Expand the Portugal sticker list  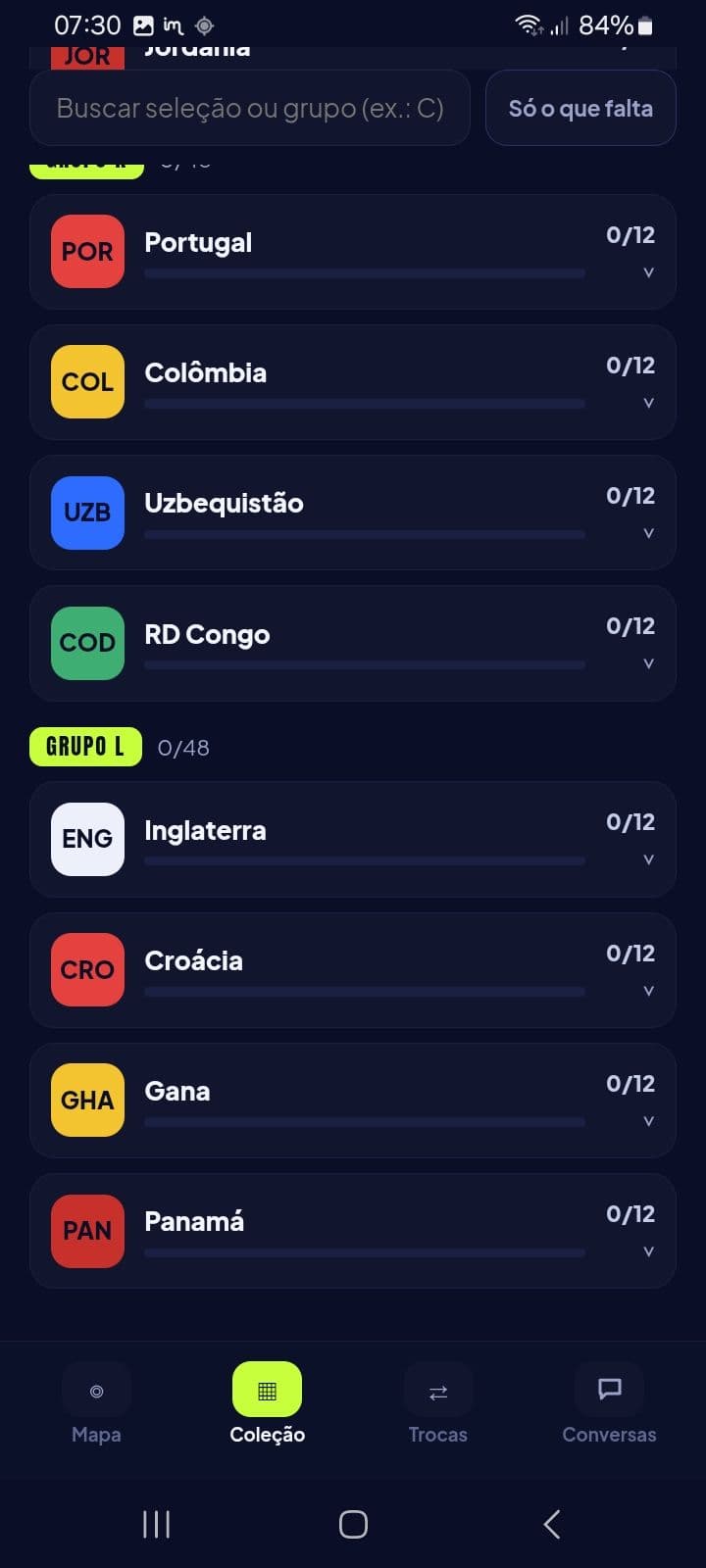353,252
